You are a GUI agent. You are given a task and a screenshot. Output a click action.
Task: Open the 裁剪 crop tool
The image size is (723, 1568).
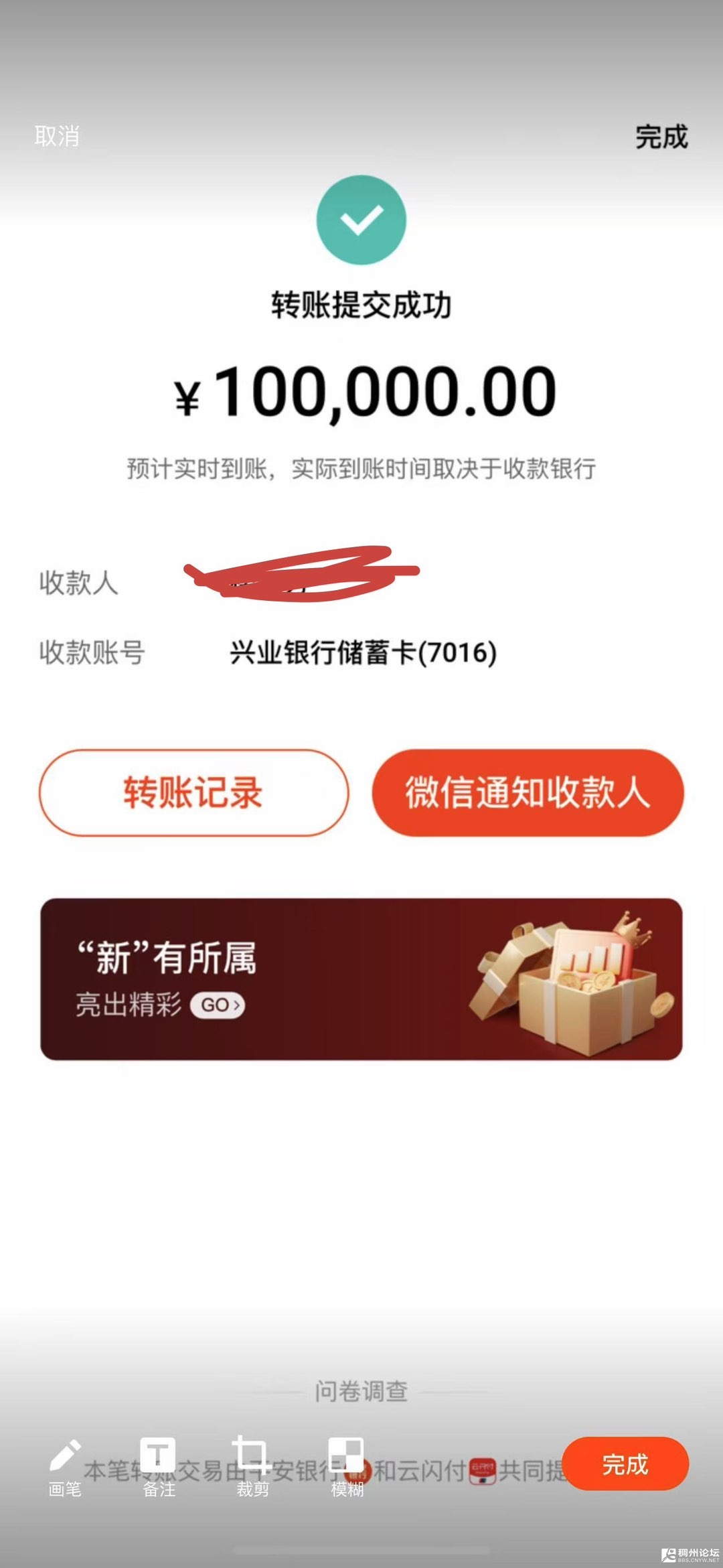(252, 1467)
